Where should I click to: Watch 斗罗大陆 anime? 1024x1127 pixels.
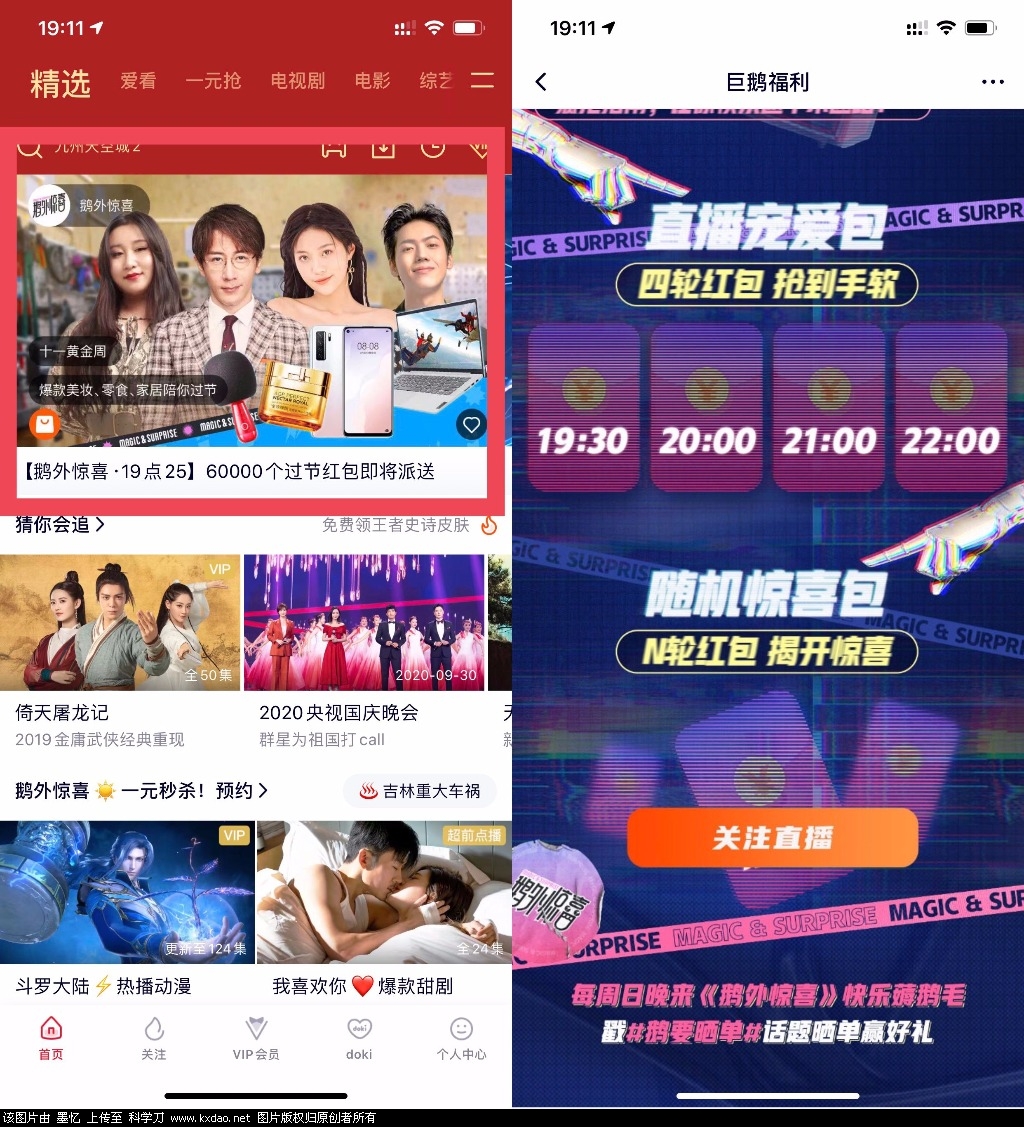coord(127,892)
